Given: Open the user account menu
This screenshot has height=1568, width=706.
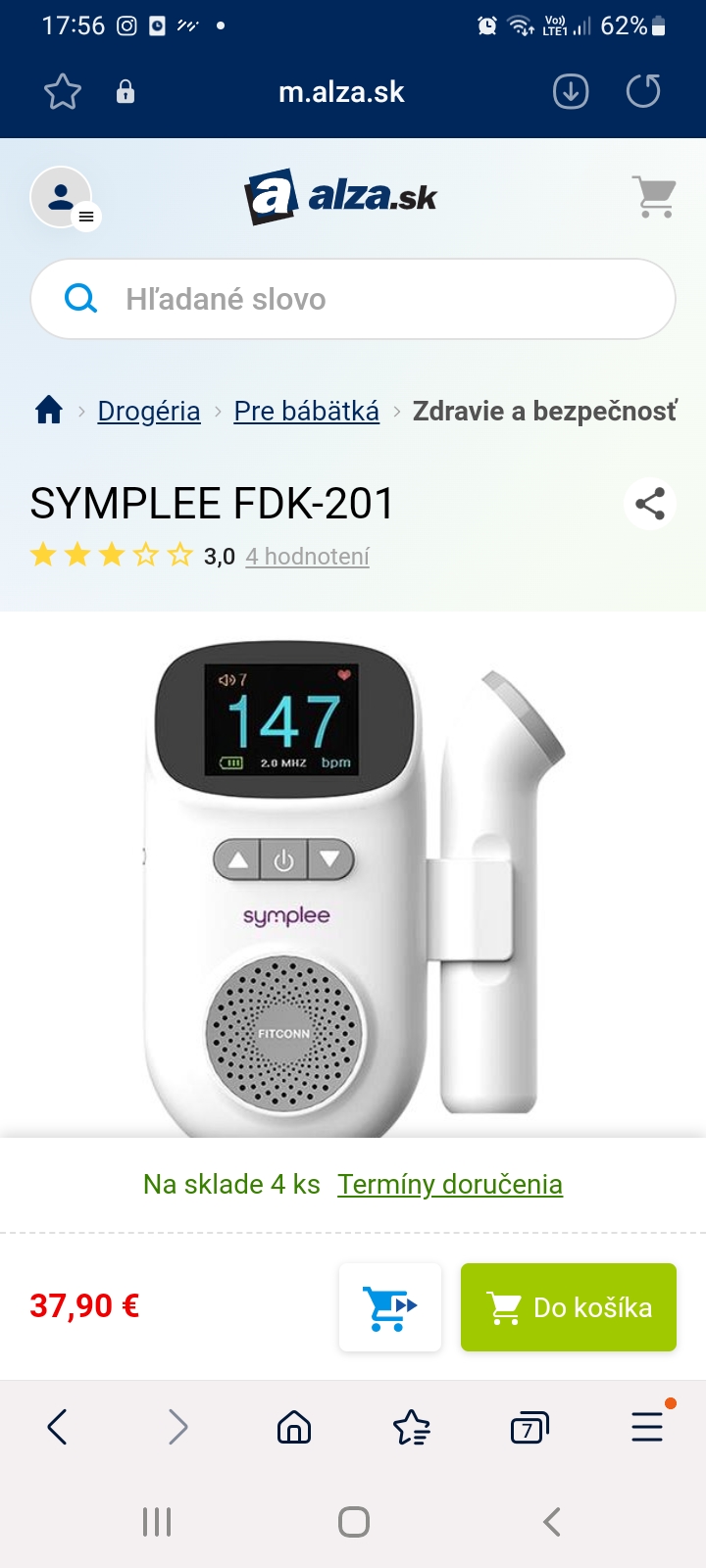Looking at the screenshot, I should coord(63,198).
